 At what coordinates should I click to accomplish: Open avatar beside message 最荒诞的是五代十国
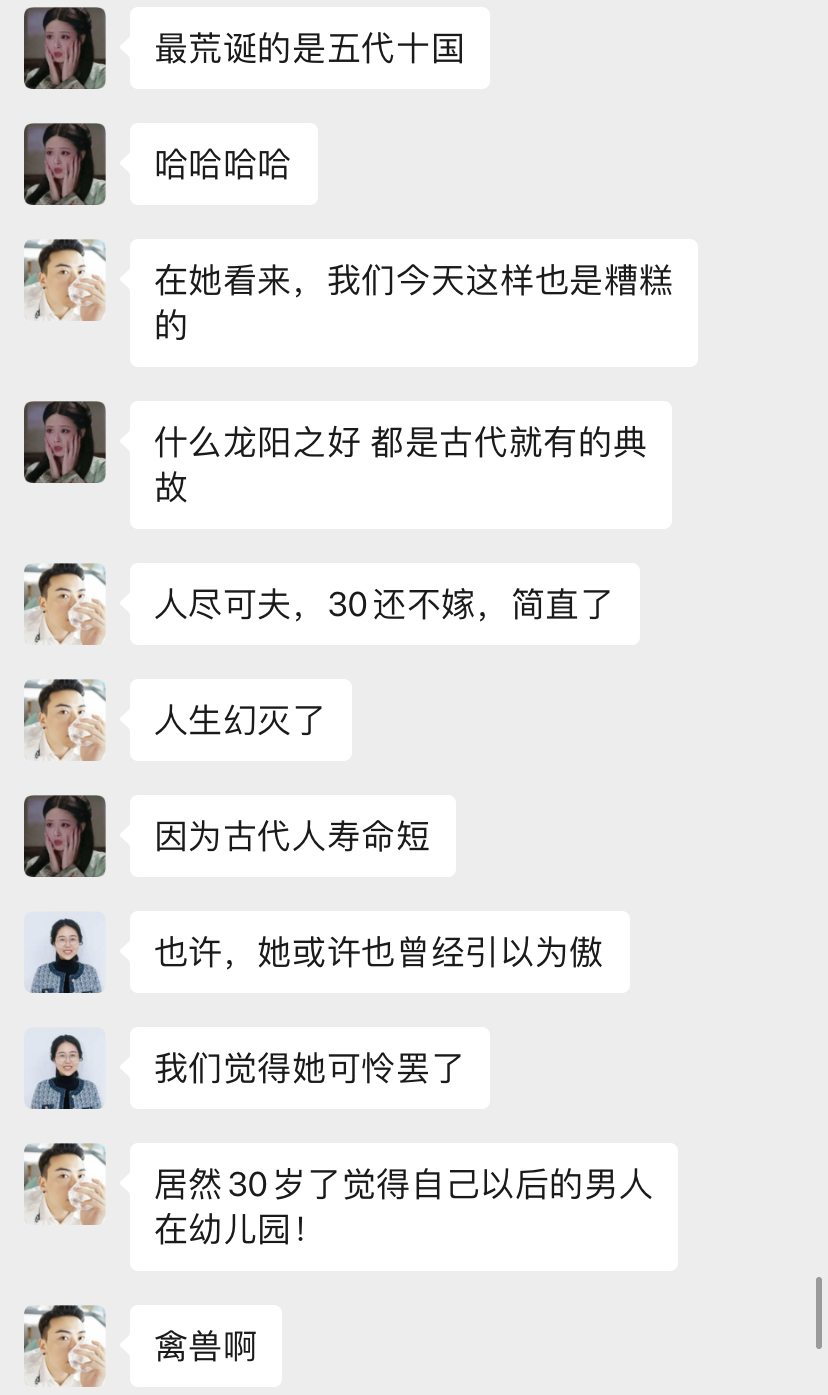(x=65, y=48)
